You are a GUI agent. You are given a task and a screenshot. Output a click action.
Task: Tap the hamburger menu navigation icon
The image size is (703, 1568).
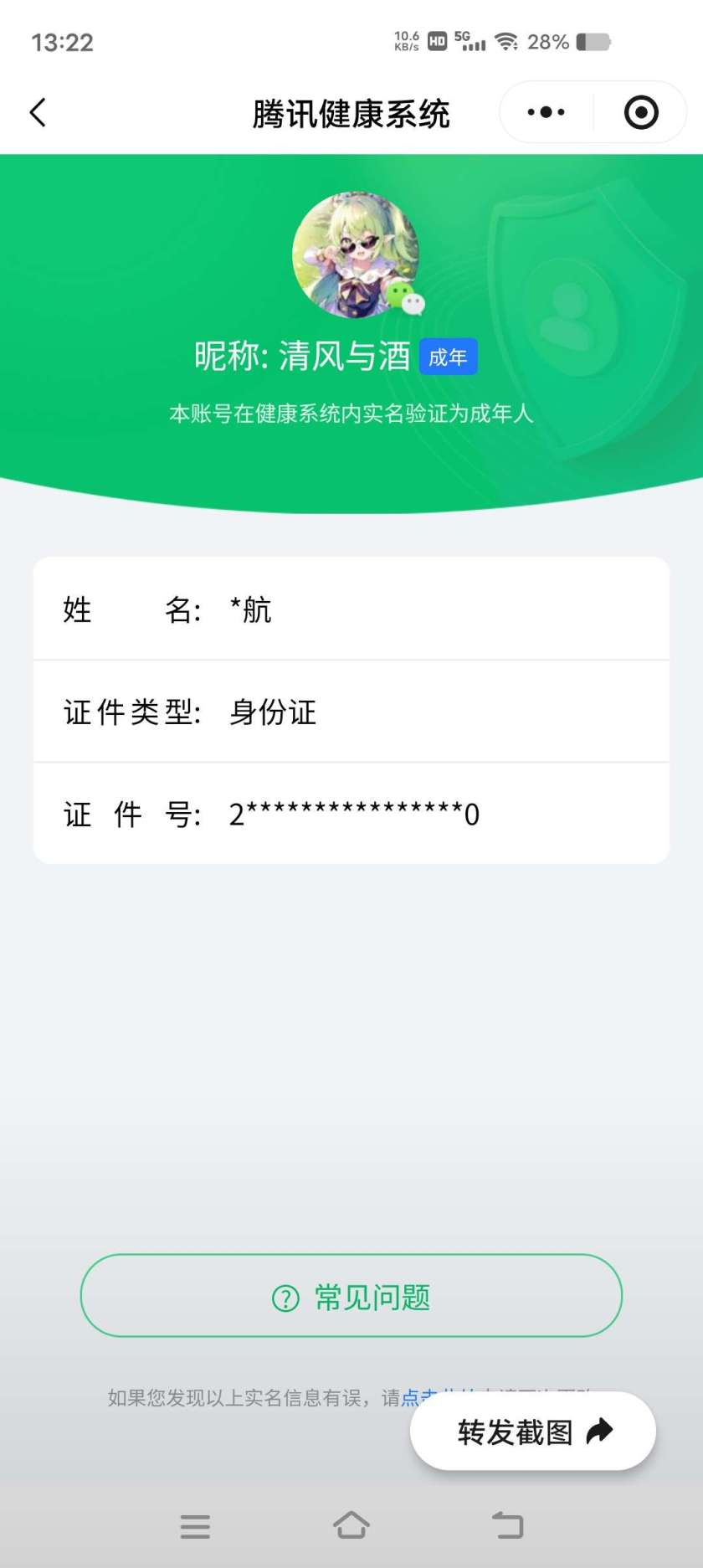pos(195,1525)
